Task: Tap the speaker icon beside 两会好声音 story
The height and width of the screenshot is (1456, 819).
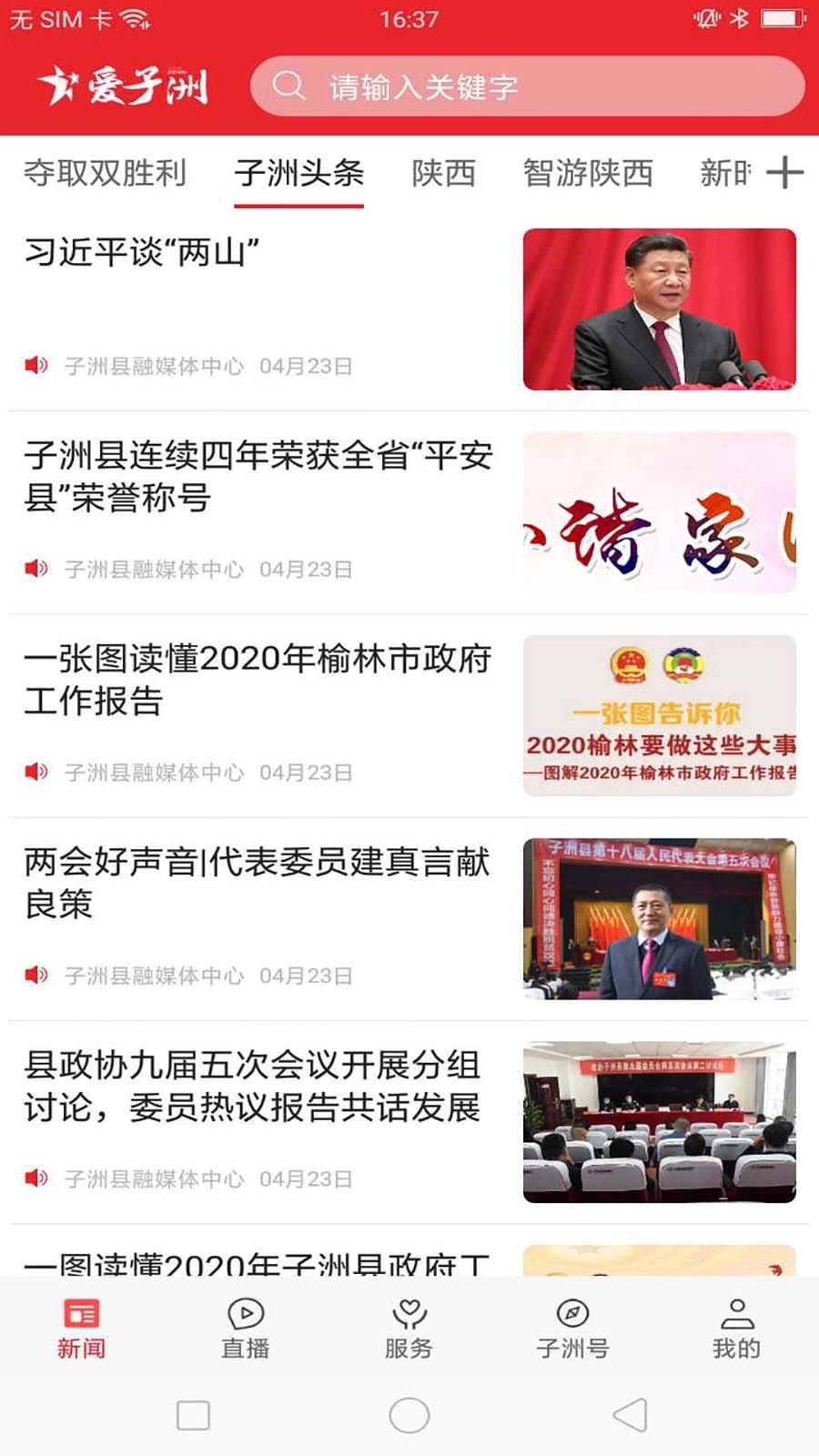Action: click(36, 976)
